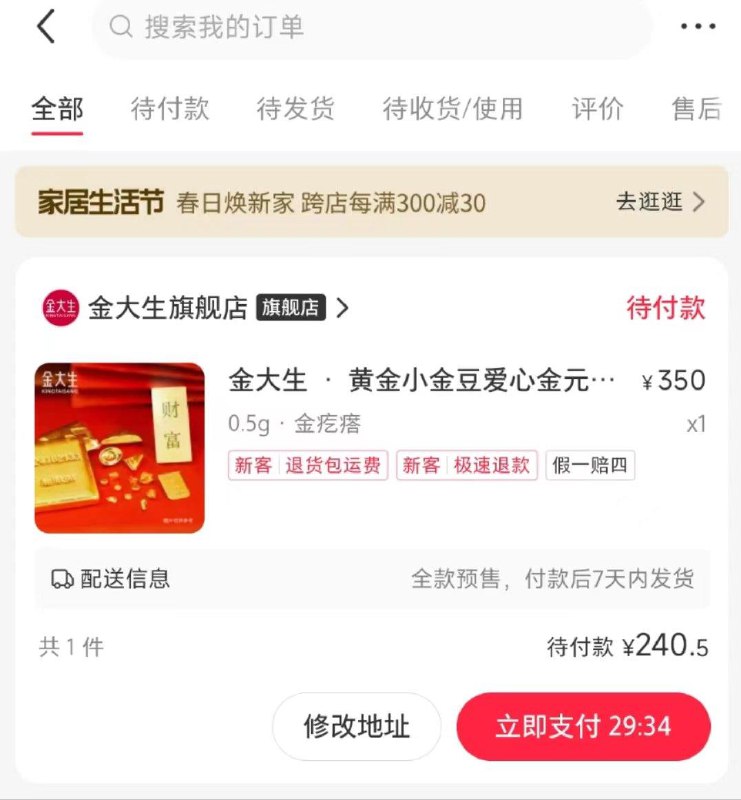Expand store page via chevron after 金大生旗舰店
The image size is (741, 800).
pyautogui.click(x=342, y=308)
